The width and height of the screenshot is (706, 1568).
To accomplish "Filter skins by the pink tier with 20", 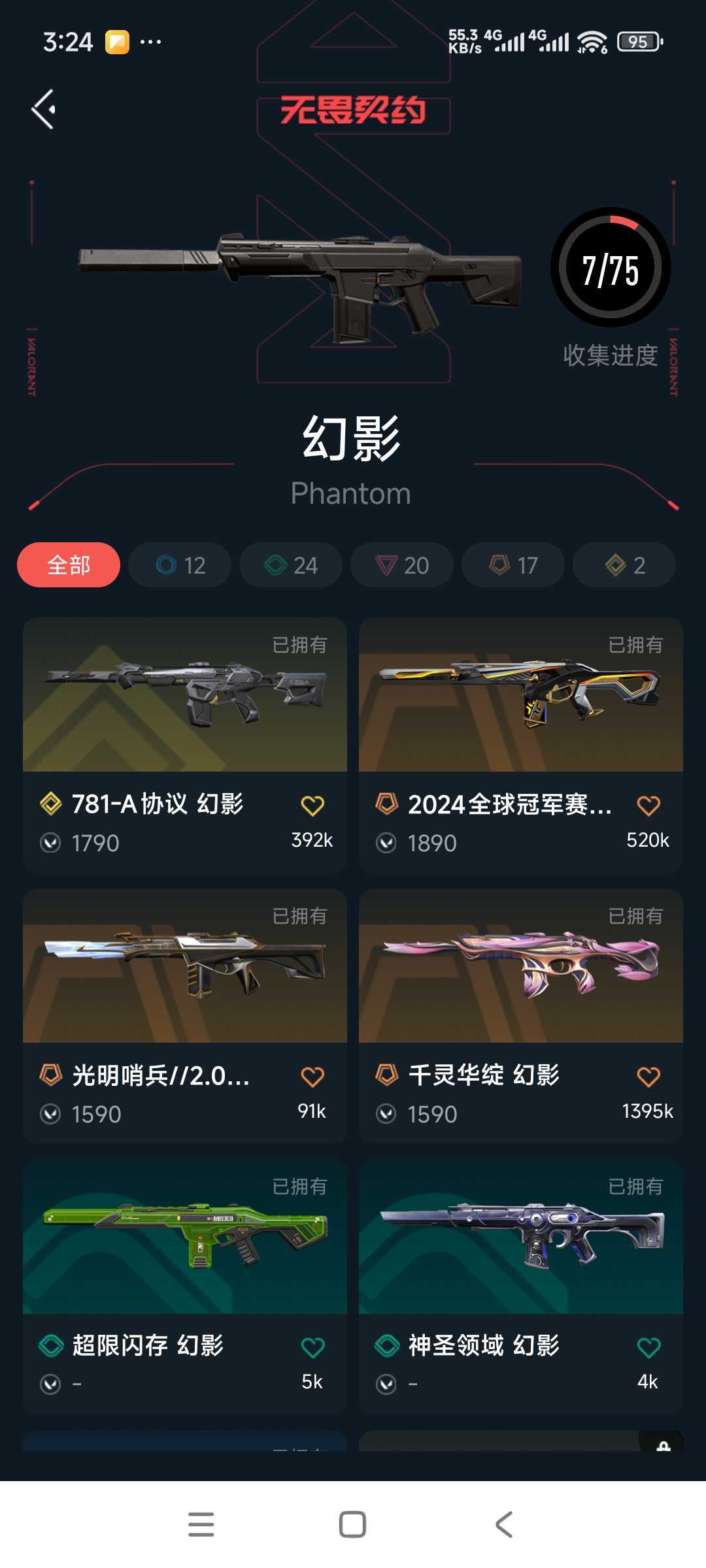I will pyautogui.click(x=402, y=564).
